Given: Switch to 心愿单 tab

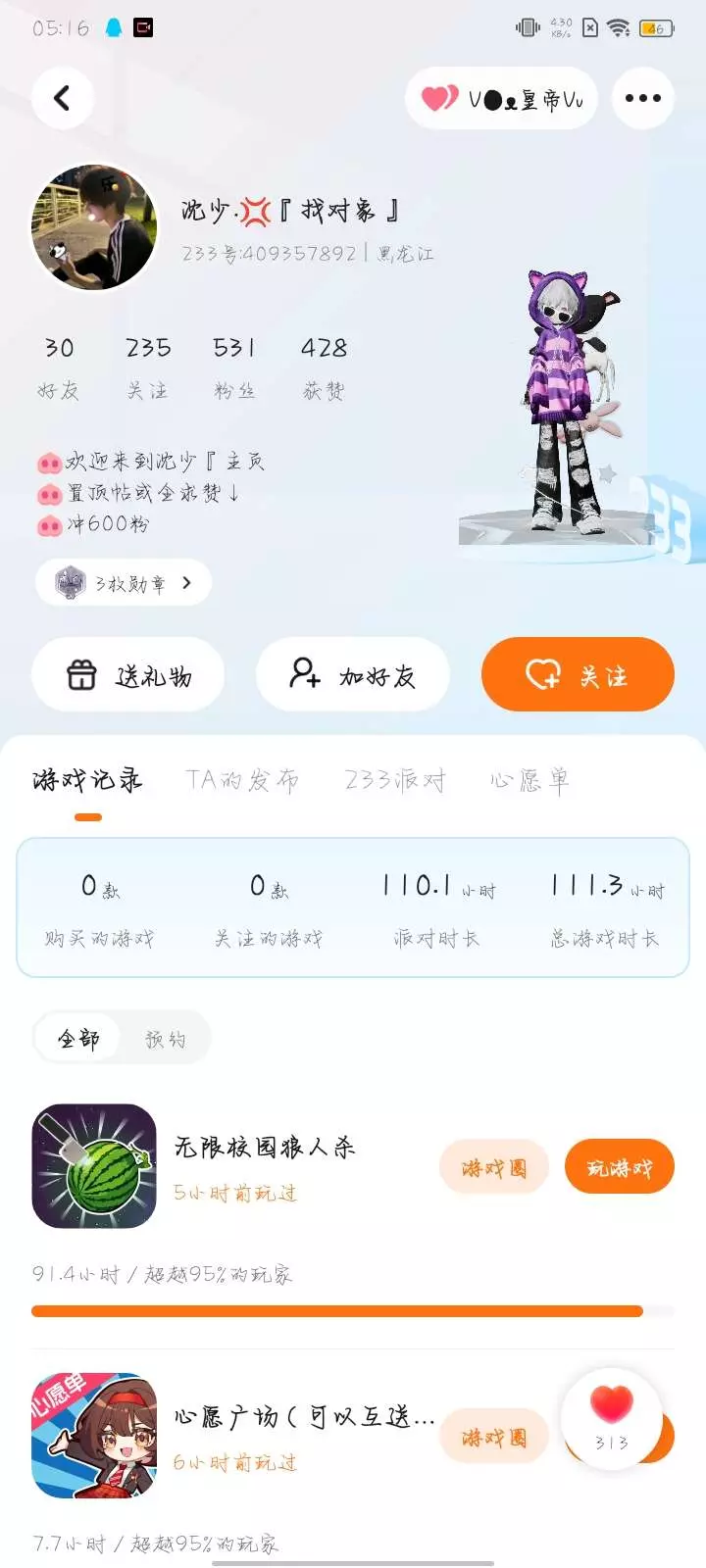Looking at the screenshot, I should tap(529, 780).
